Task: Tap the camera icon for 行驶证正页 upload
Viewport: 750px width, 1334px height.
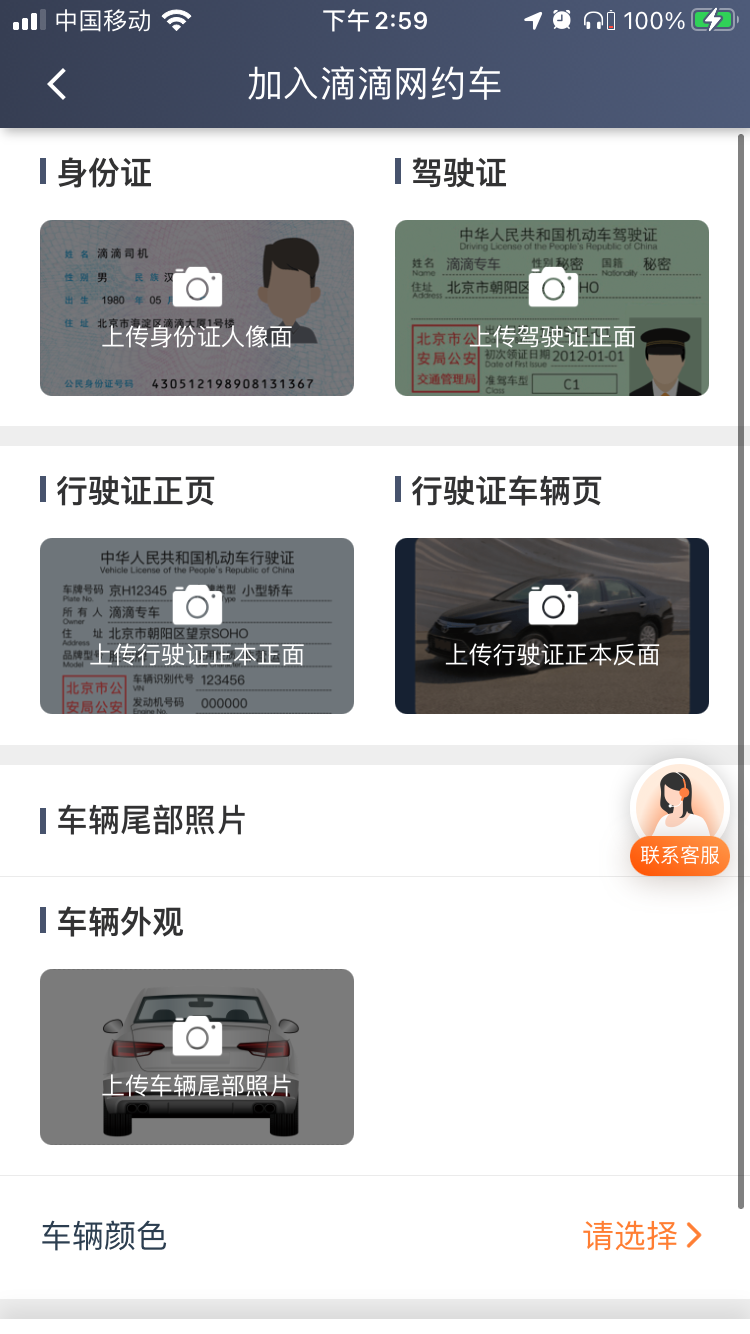Action: click(197, 605)
